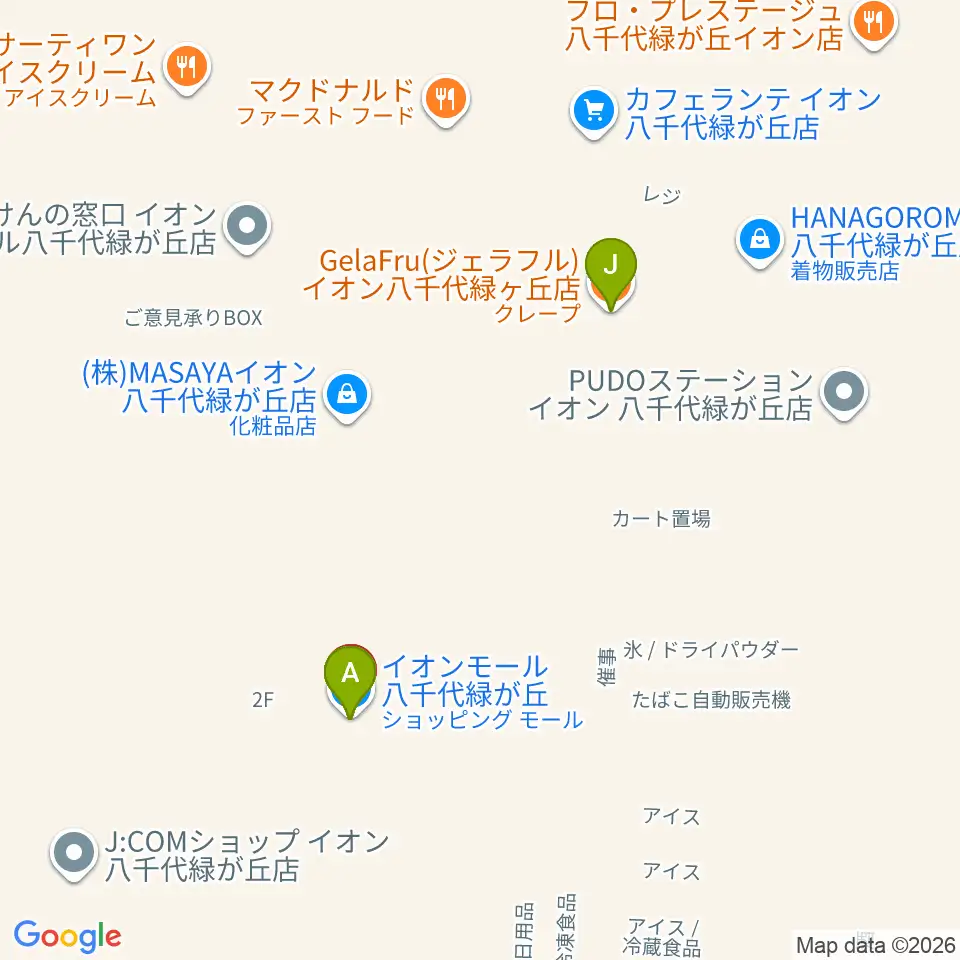960x960 pixels.
Task: Tap the J:COMショップ location pin
Action: 74,854
